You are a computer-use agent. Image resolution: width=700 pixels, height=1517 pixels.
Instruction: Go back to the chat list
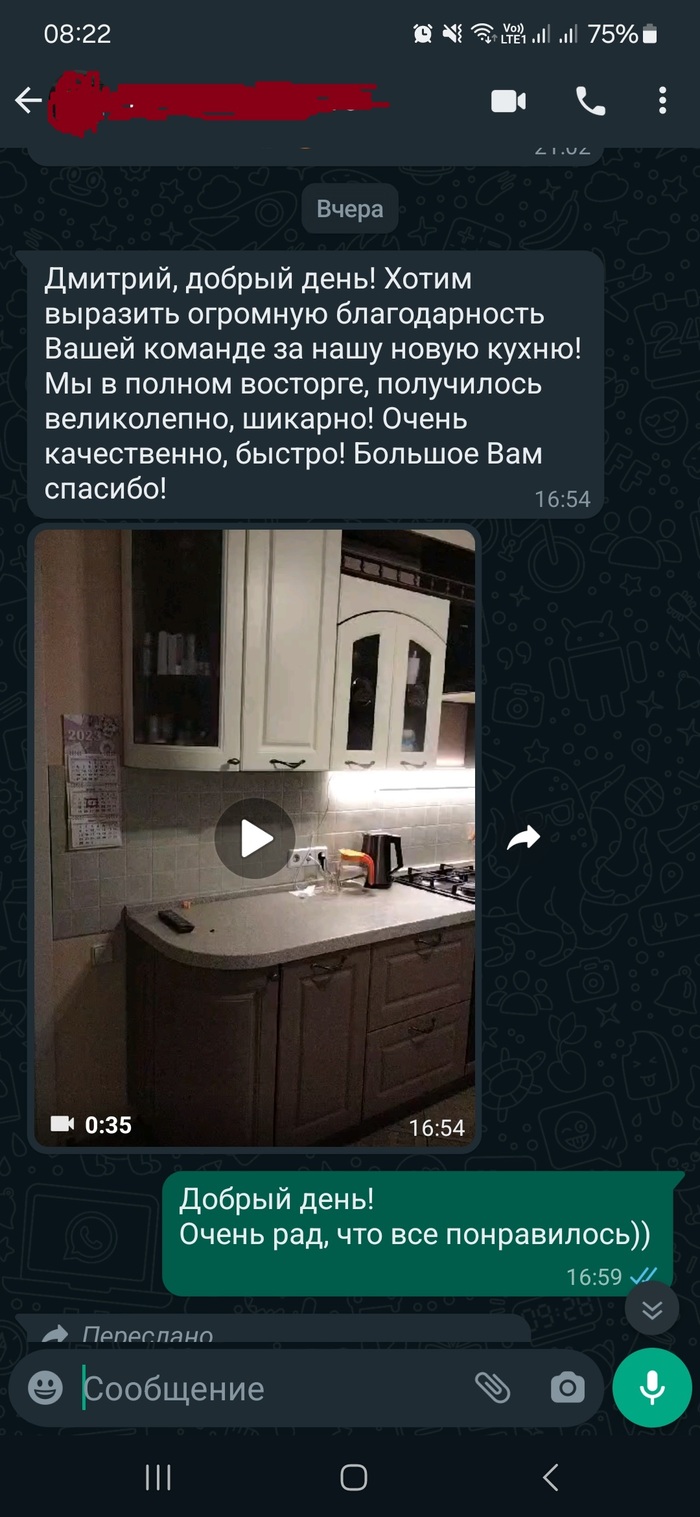(x=28, y=100)
